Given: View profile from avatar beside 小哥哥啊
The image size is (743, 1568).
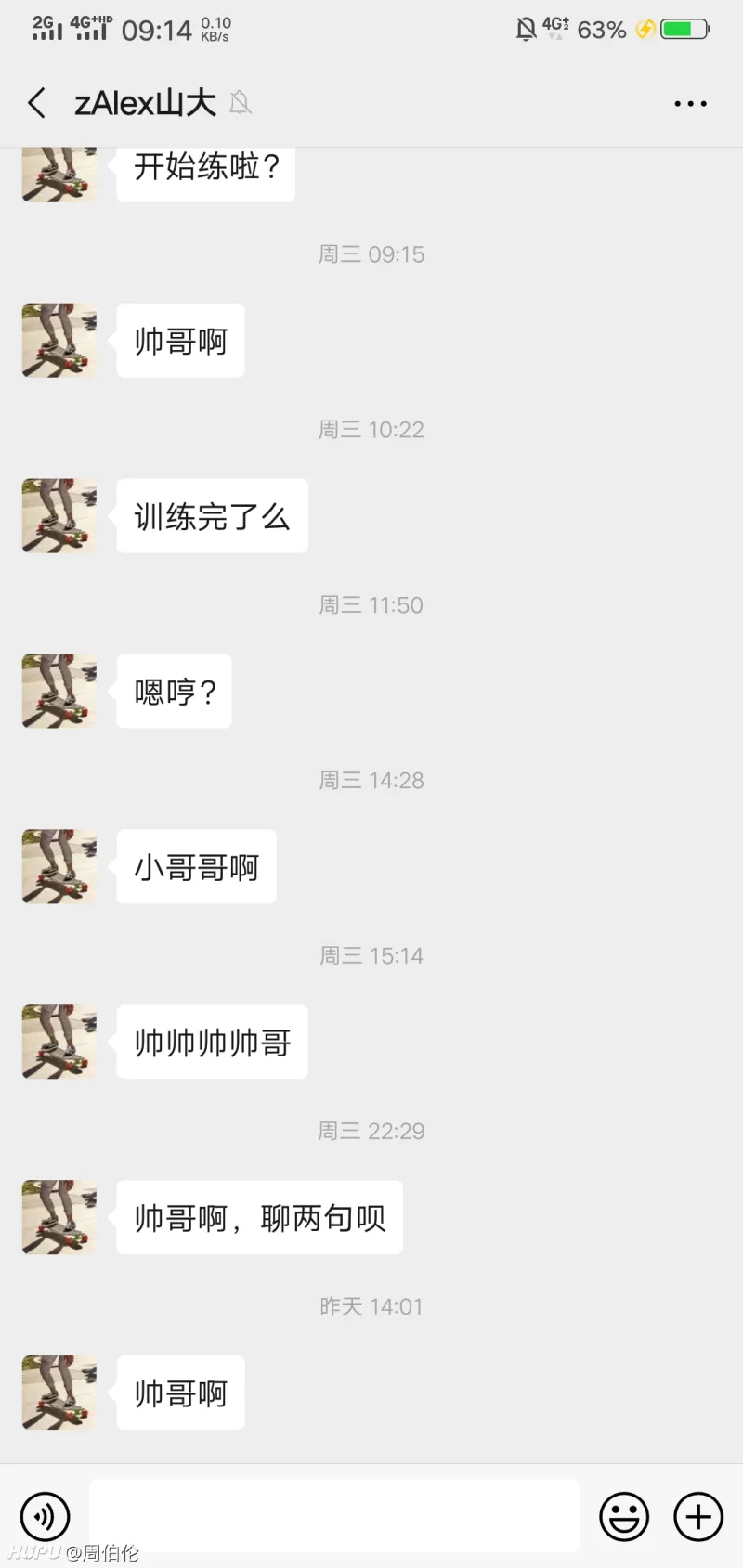Looking at the screenshot, I should (x=59, y=867).
